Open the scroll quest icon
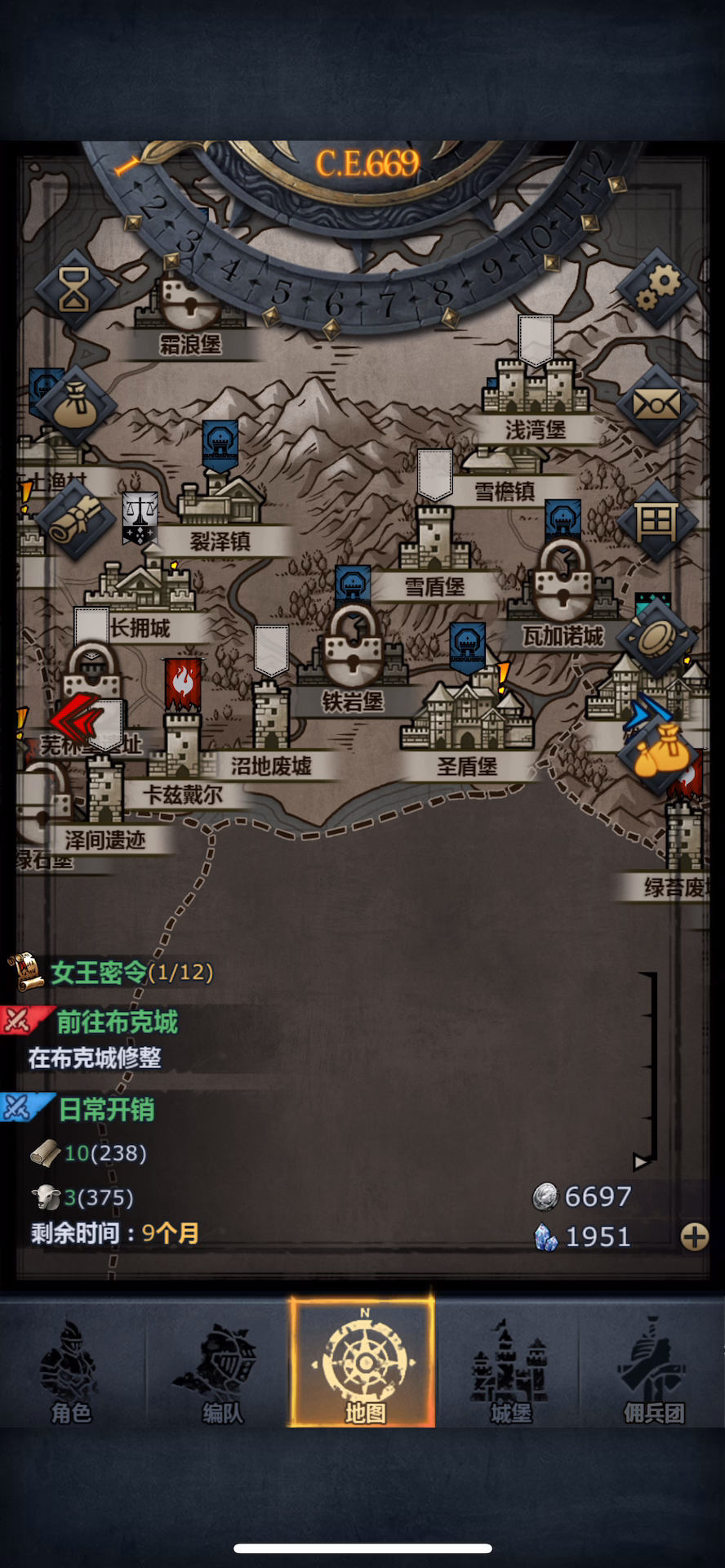725x1568 pixels. tap(74, 519)
